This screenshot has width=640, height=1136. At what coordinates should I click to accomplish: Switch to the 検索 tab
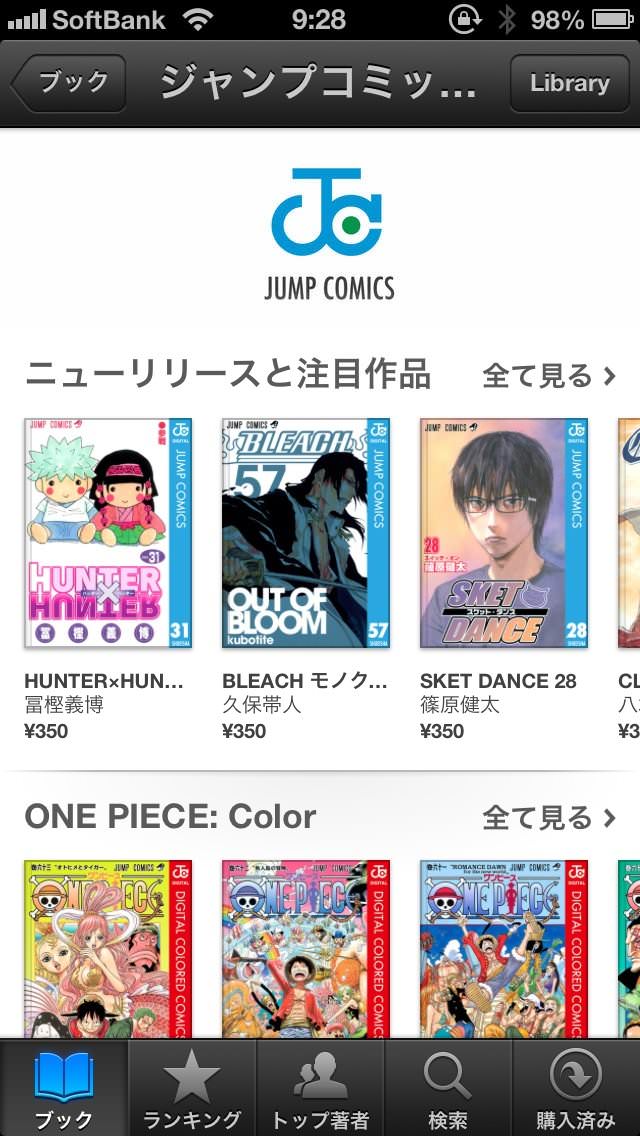(x=448, y=1088)
